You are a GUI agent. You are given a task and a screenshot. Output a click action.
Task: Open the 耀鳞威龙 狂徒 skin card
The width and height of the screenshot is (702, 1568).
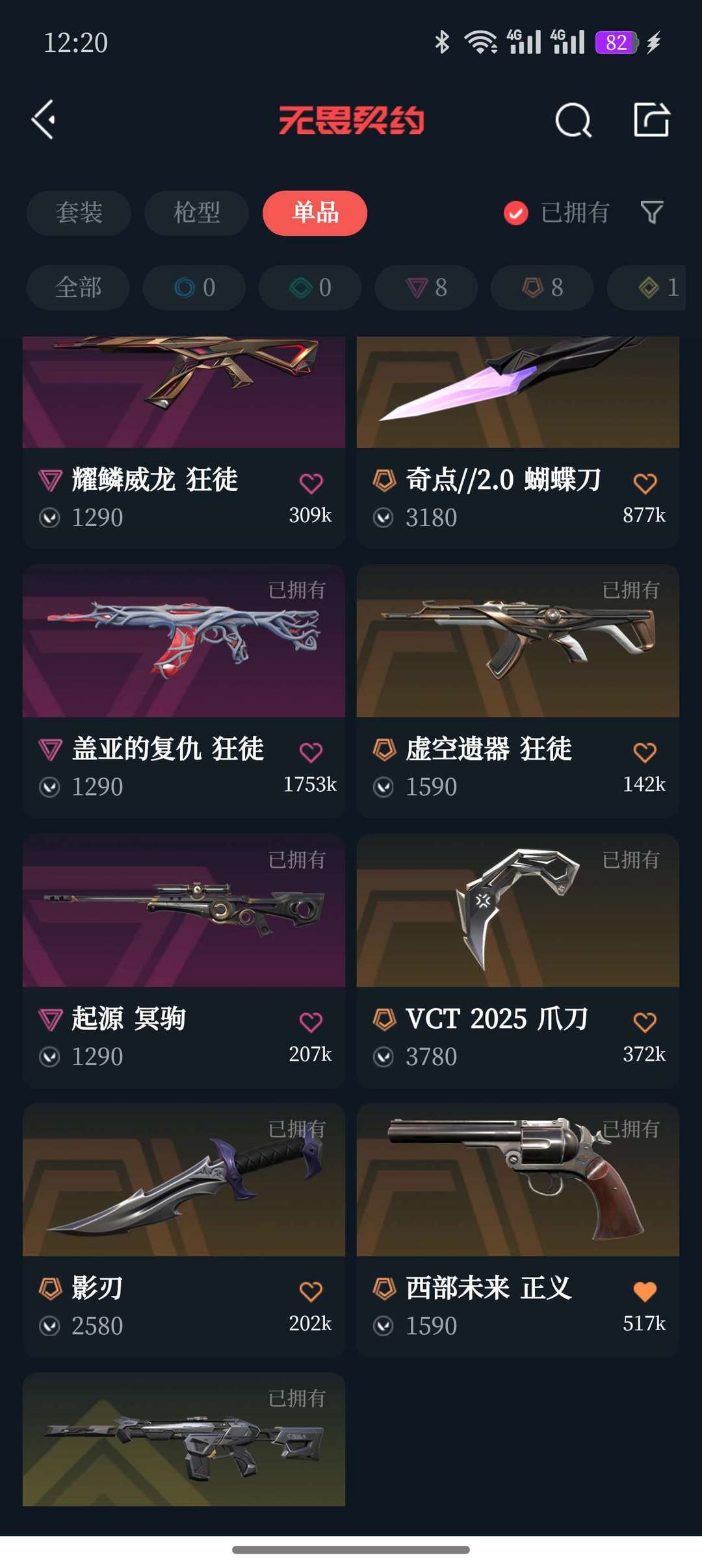184,442
